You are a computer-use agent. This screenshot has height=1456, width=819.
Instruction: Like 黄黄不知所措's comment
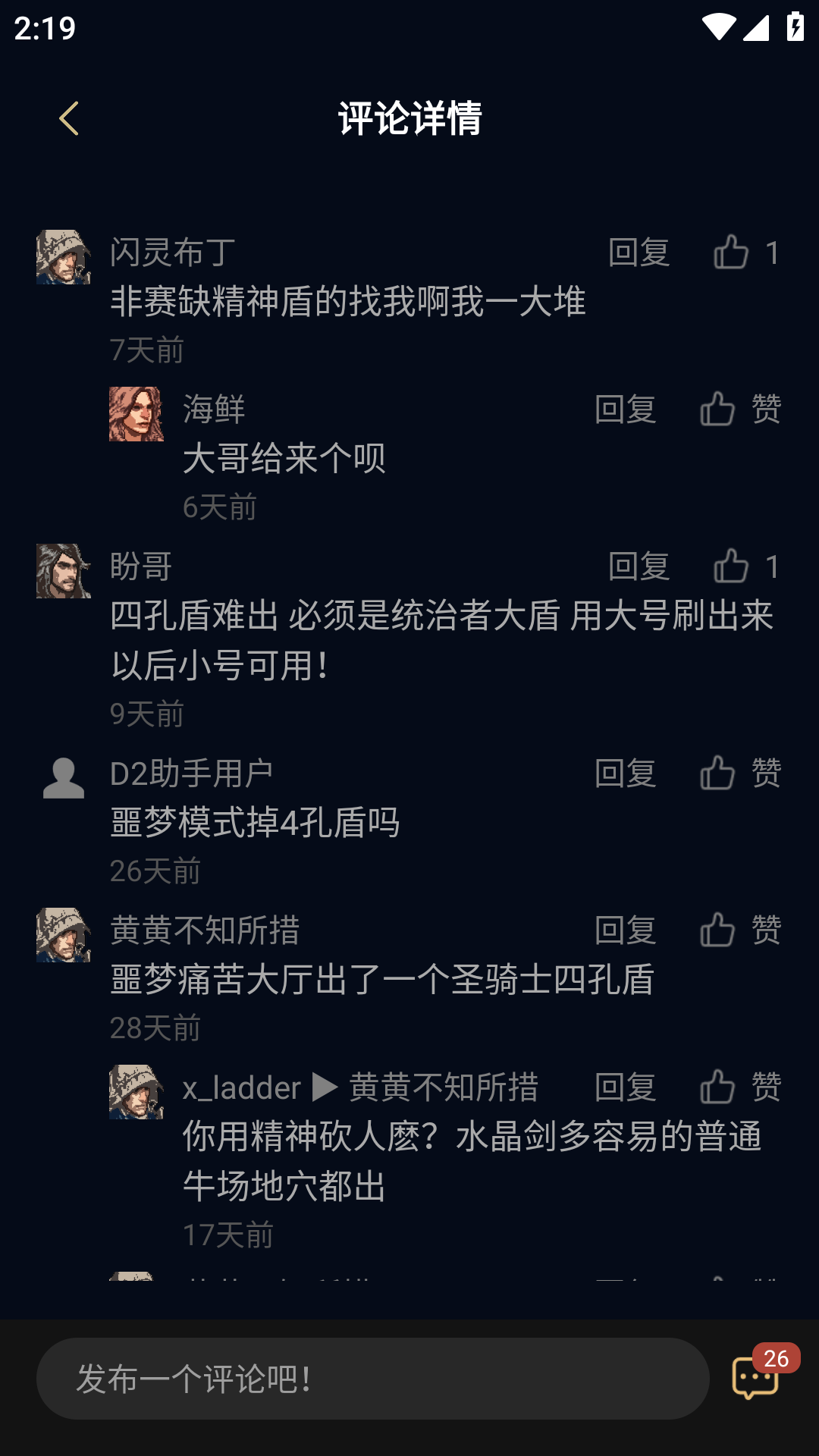718,930
